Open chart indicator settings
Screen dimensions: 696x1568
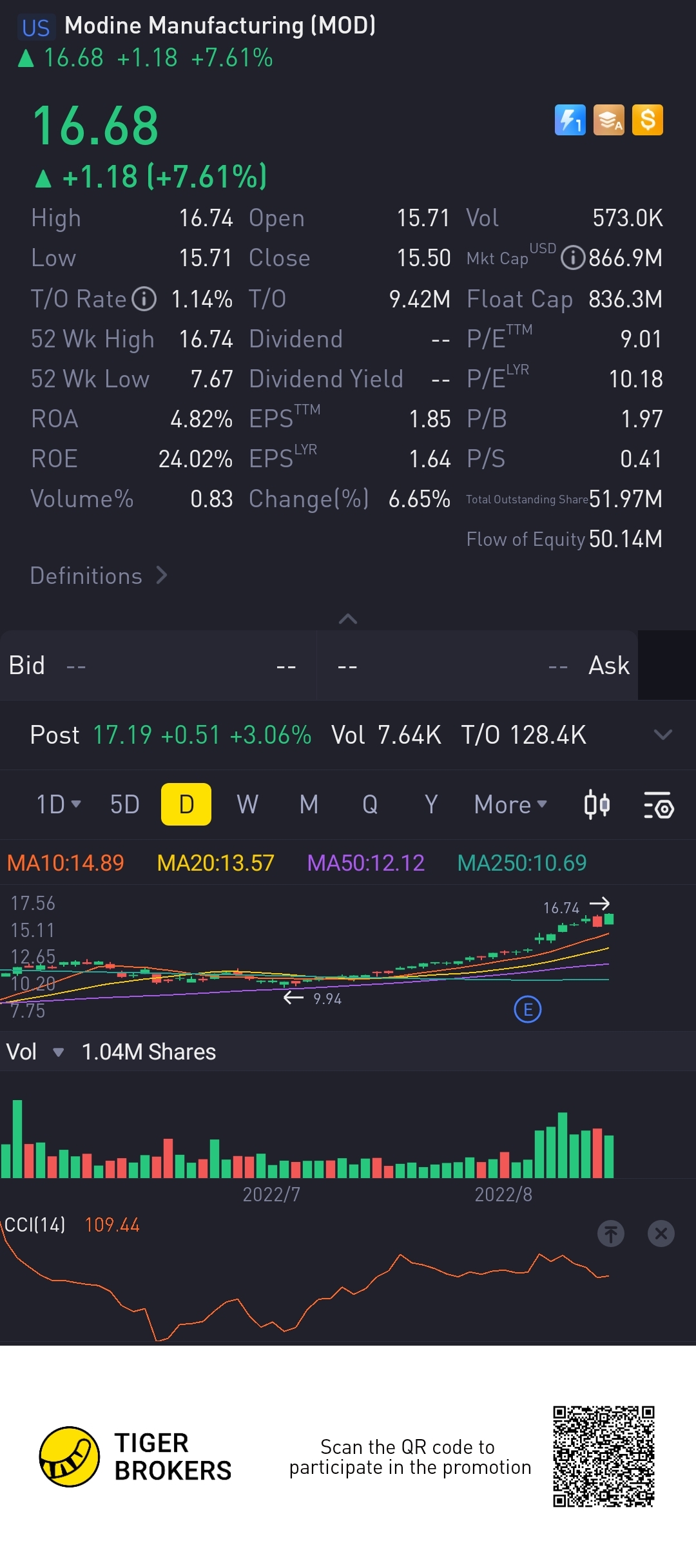[659, 805]
